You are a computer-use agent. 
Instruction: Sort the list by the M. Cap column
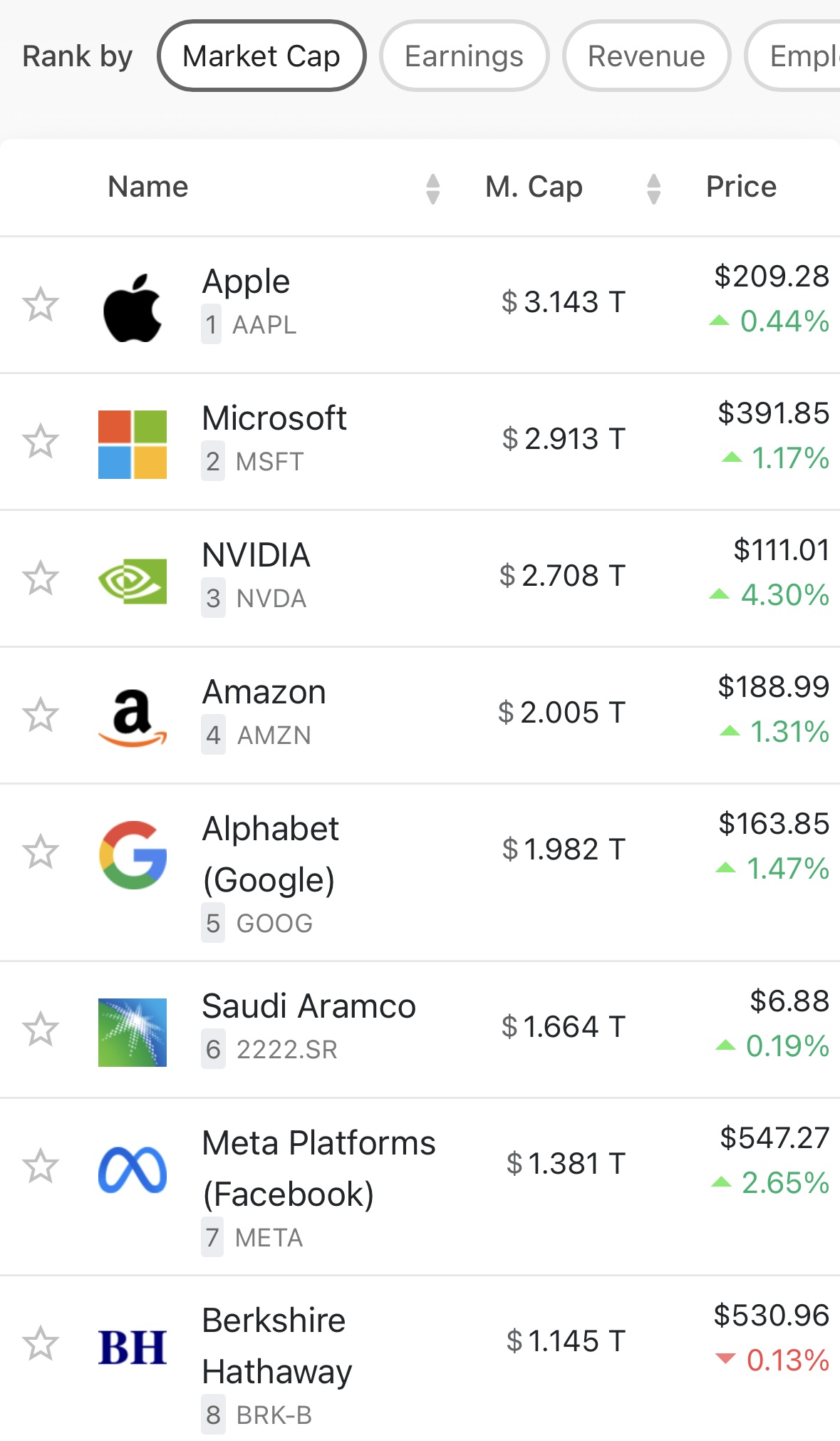tap(653, 188)
